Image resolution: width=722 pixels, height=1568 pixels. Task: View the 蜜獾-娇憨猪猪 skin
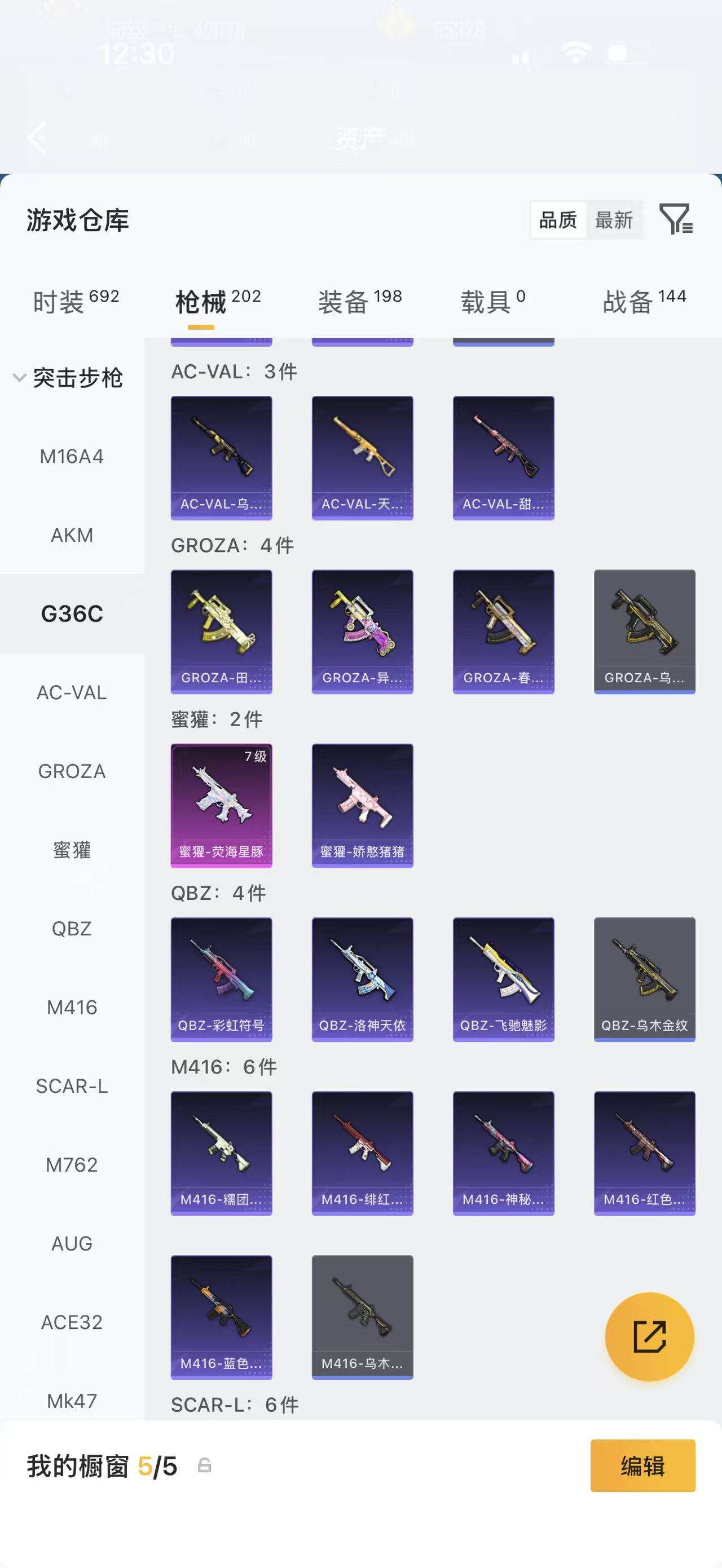(362, 805)
